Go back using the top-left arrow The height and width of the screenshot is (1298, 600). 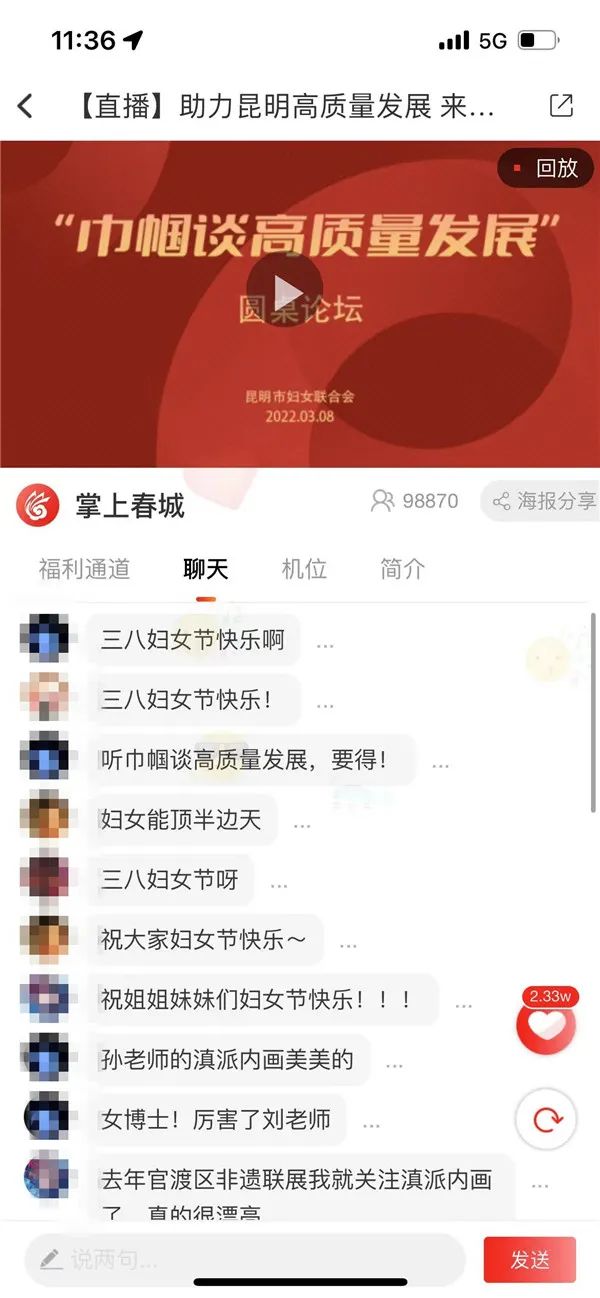pos(26,106)
